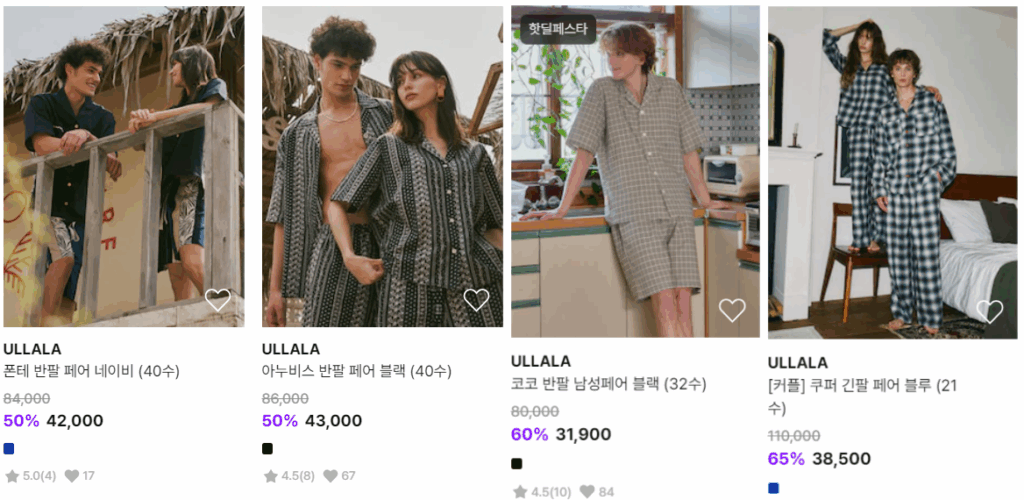Open the 쿠퍼 긴팔 페어 블루 product card

click(892, 170)
